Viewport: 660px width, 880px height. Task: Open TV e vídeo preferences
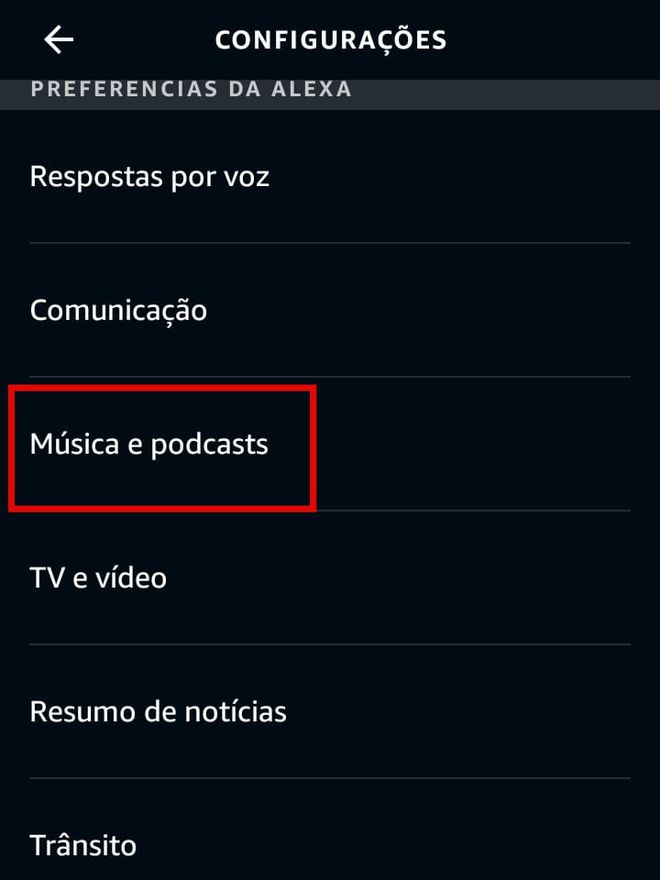[x=98, y=578]
